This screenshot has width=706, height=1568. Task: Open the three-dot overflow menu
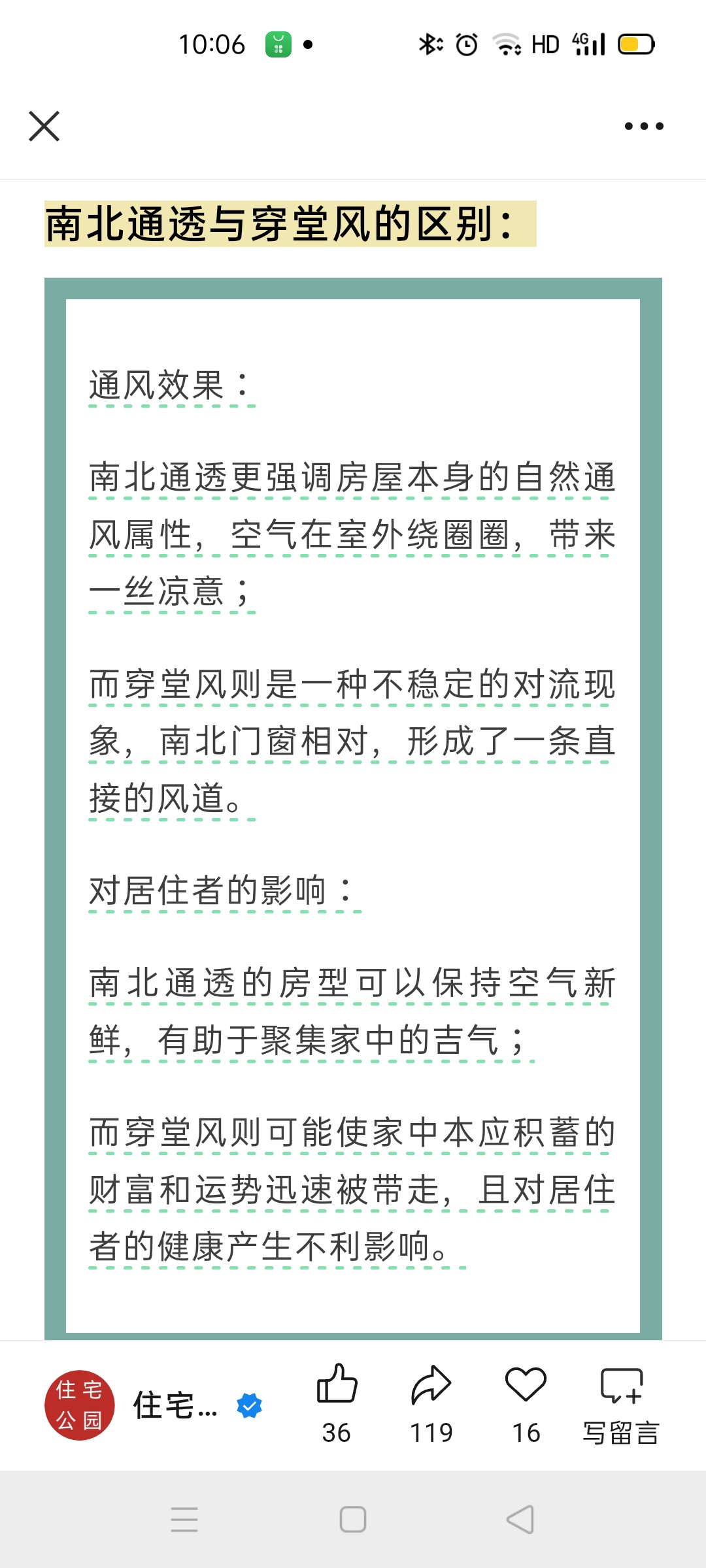coord(644,126)
